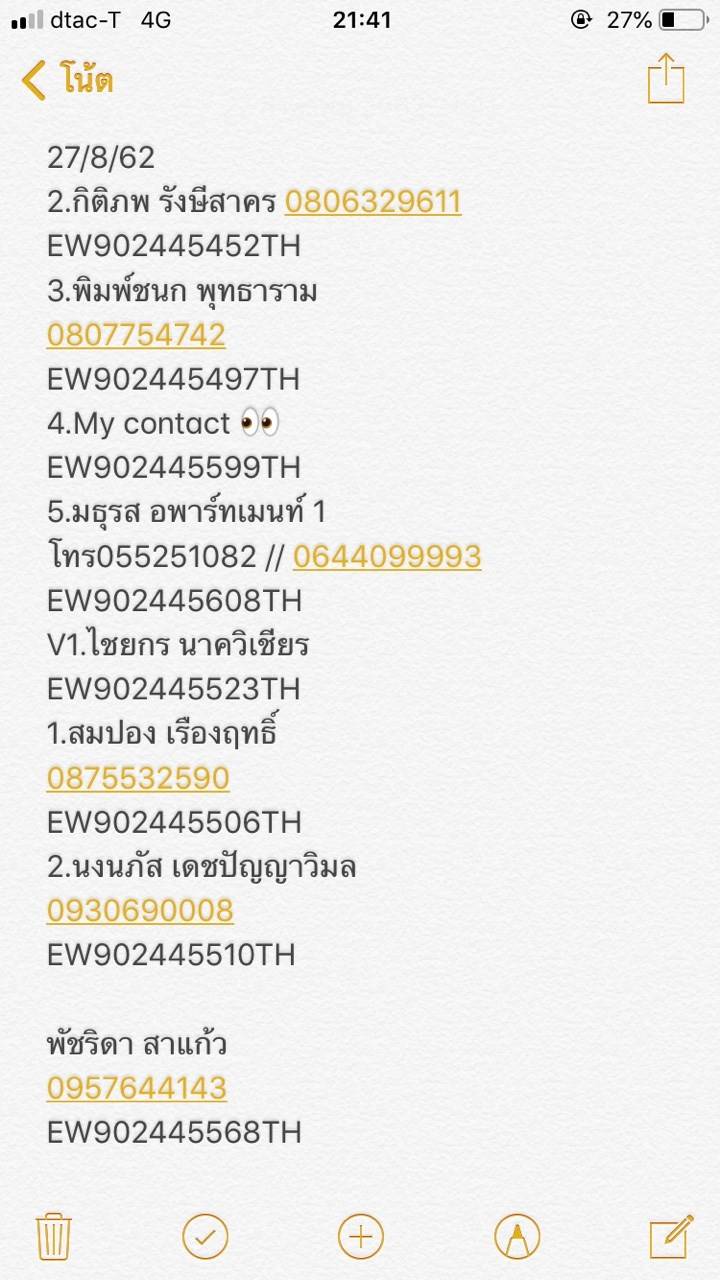Delete this note with trash icon
The image size is (720, 1280).
[53, 1236]
